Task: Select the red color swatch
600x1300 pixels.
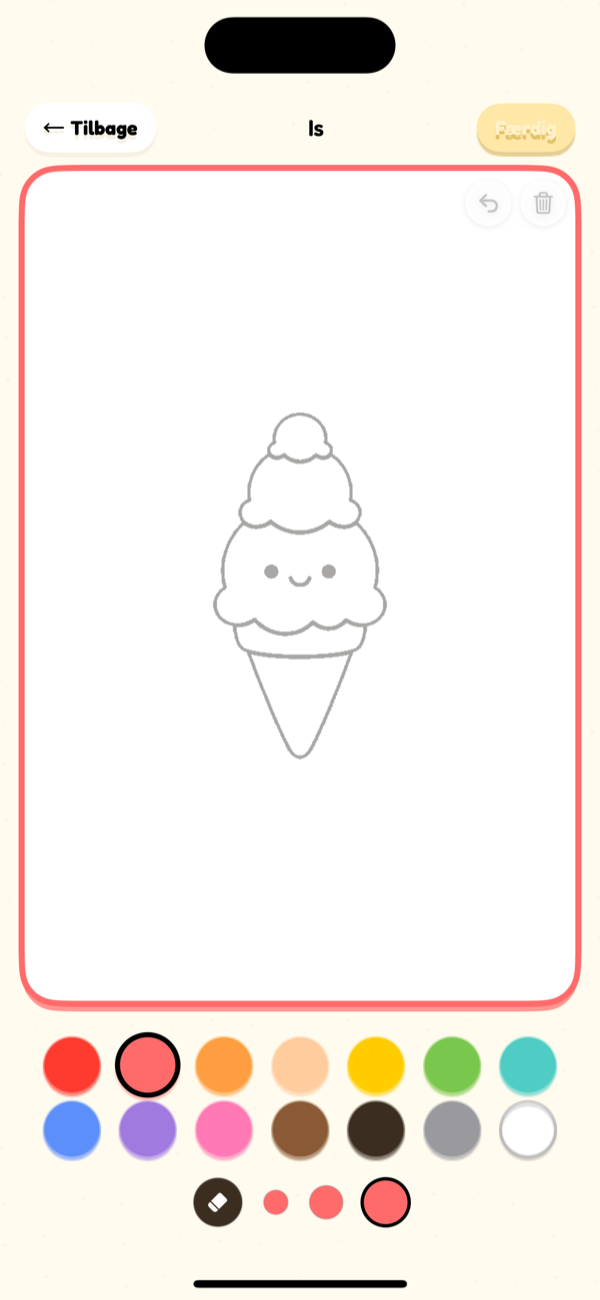Action: 72,1064
